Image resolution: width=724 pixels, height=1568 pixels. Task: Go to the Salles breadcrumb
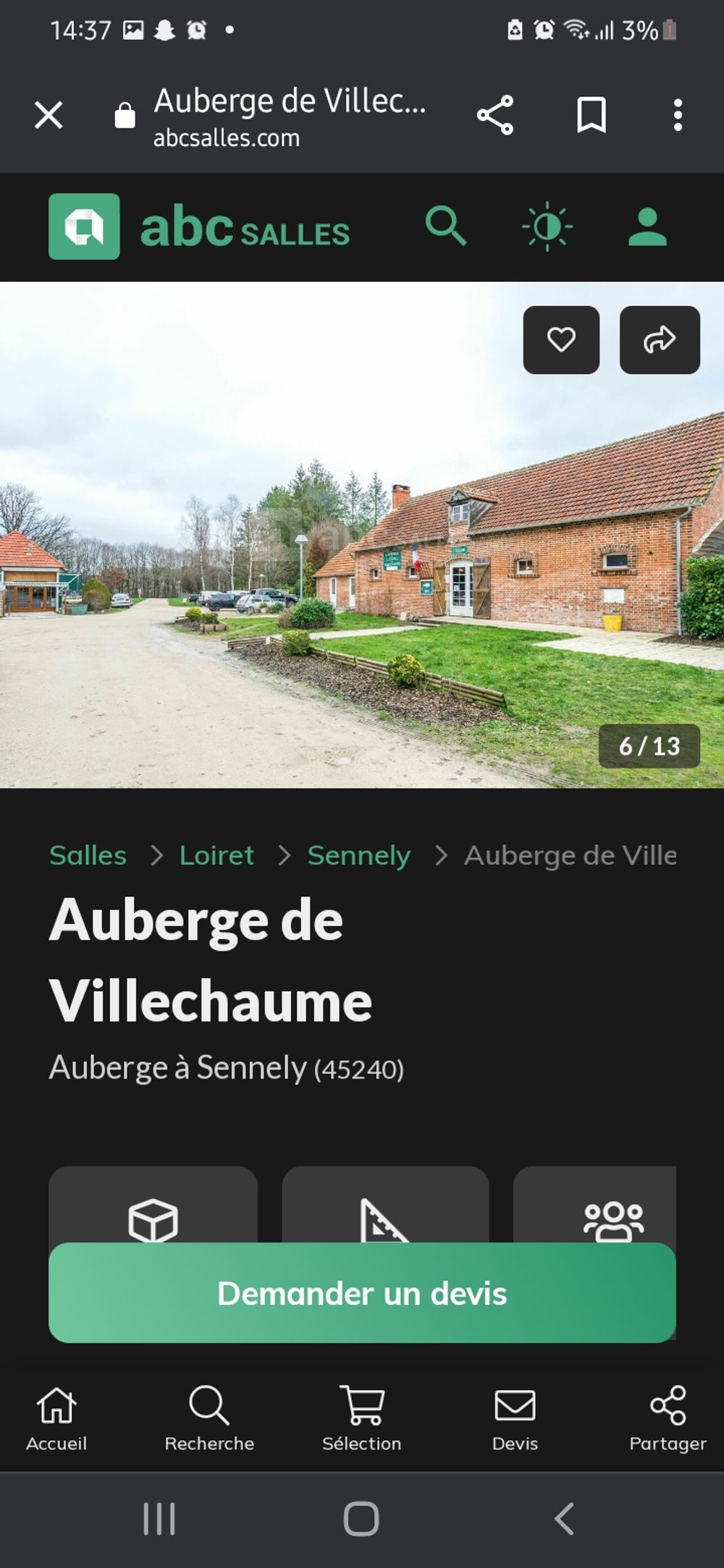88,855
